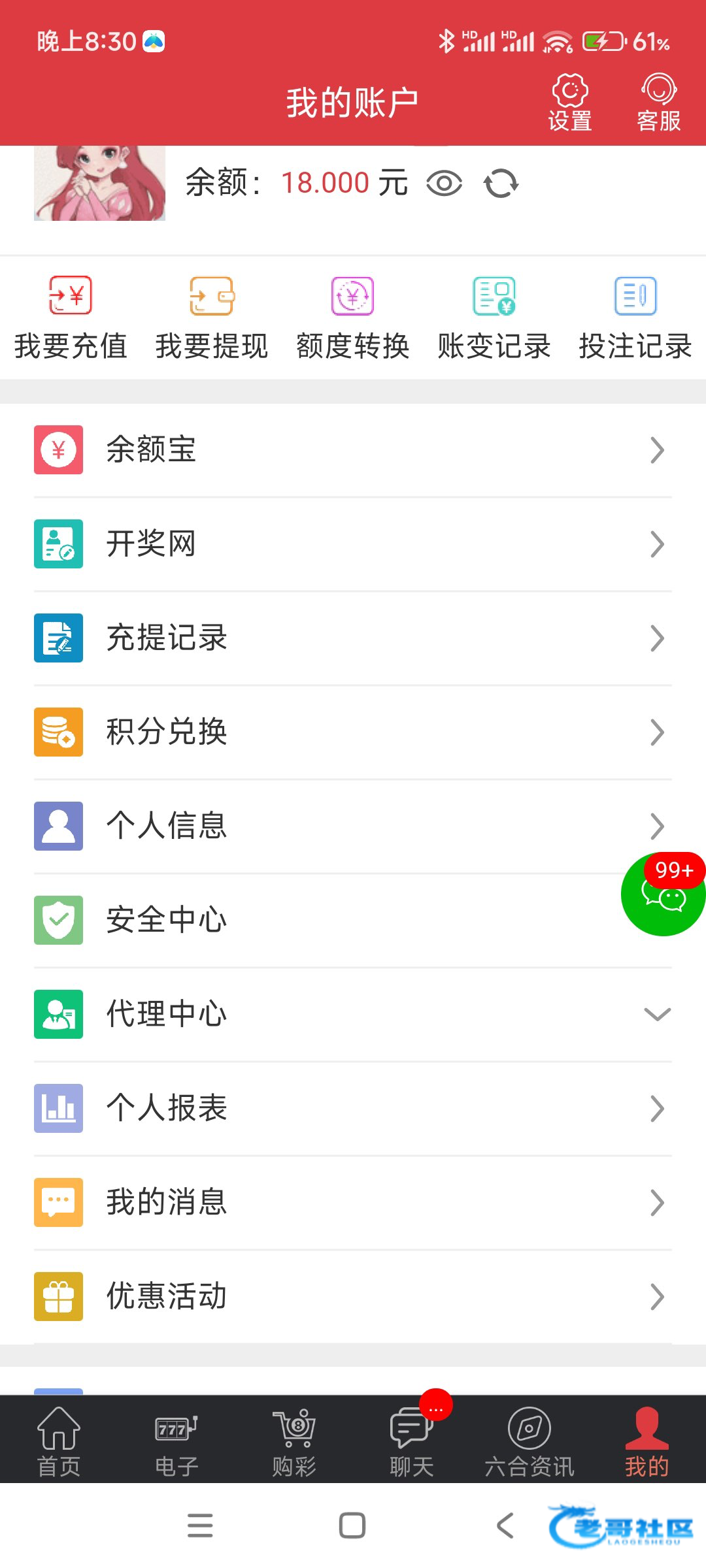Tap 我要充值 to recharge
The width and height of the screenshot is (706, 1568).
coord(71,318)
